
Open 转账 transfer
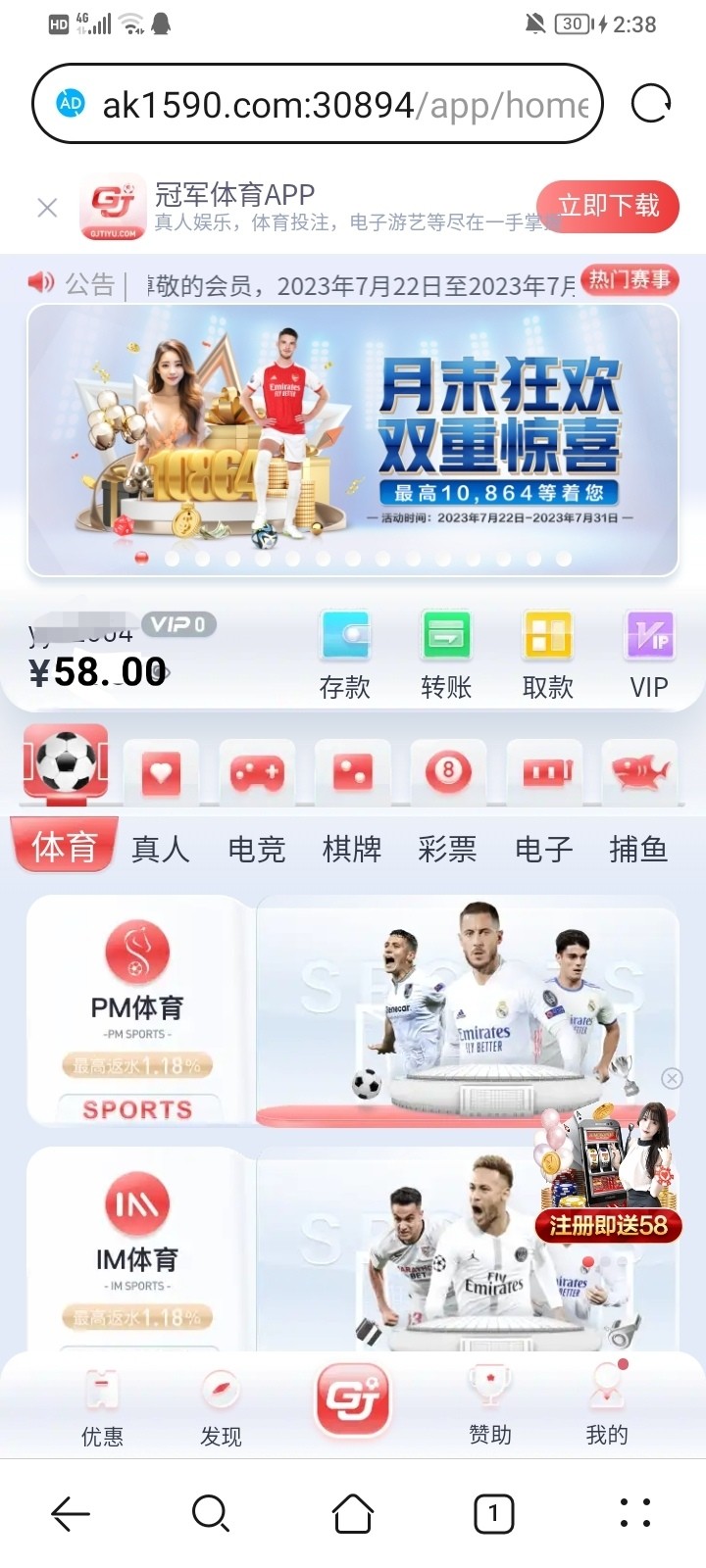point(446,657)
